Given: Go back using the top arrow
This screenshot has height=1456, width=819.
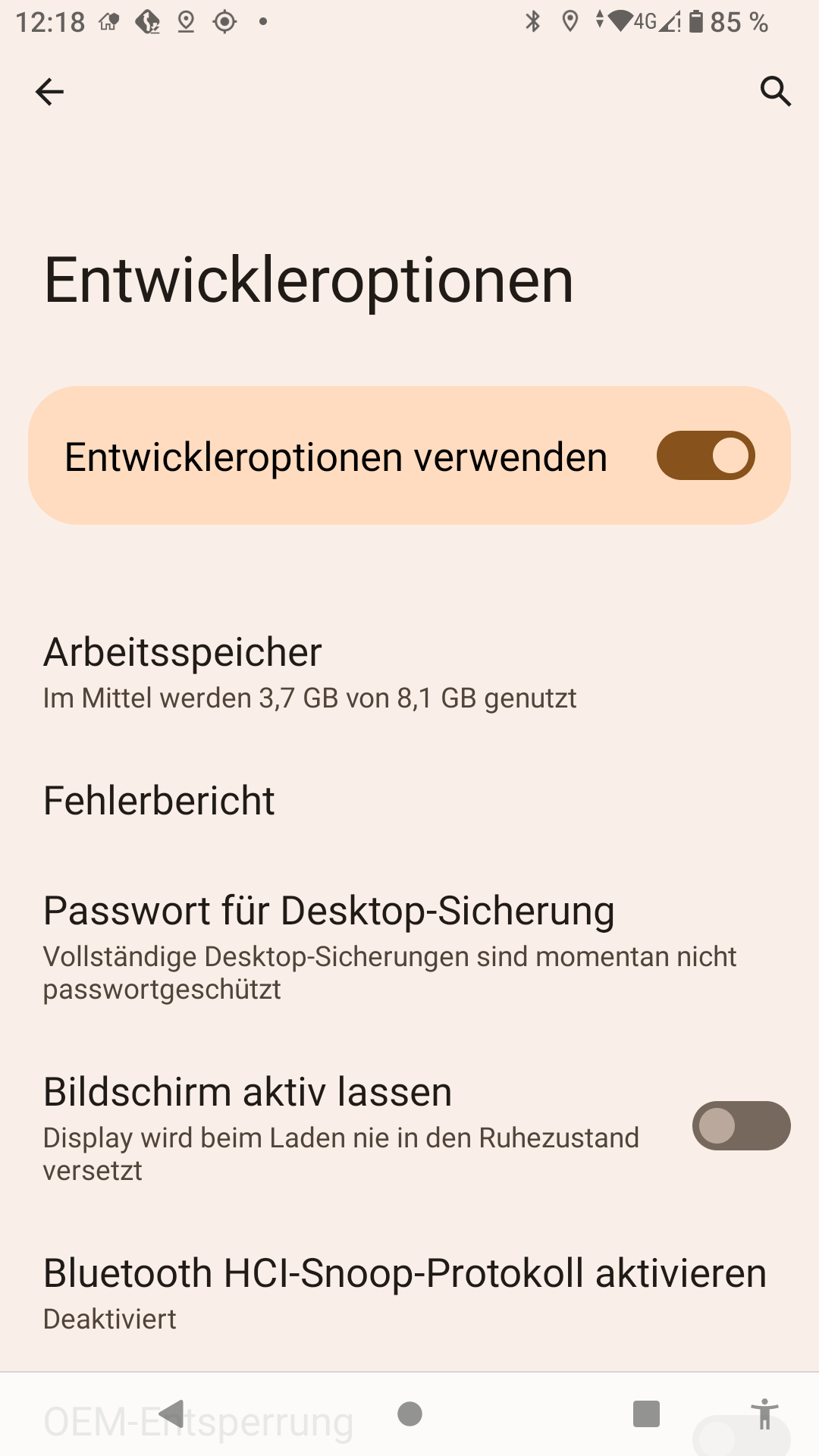Looking at the screenshot, I should (x=50, y=92).
